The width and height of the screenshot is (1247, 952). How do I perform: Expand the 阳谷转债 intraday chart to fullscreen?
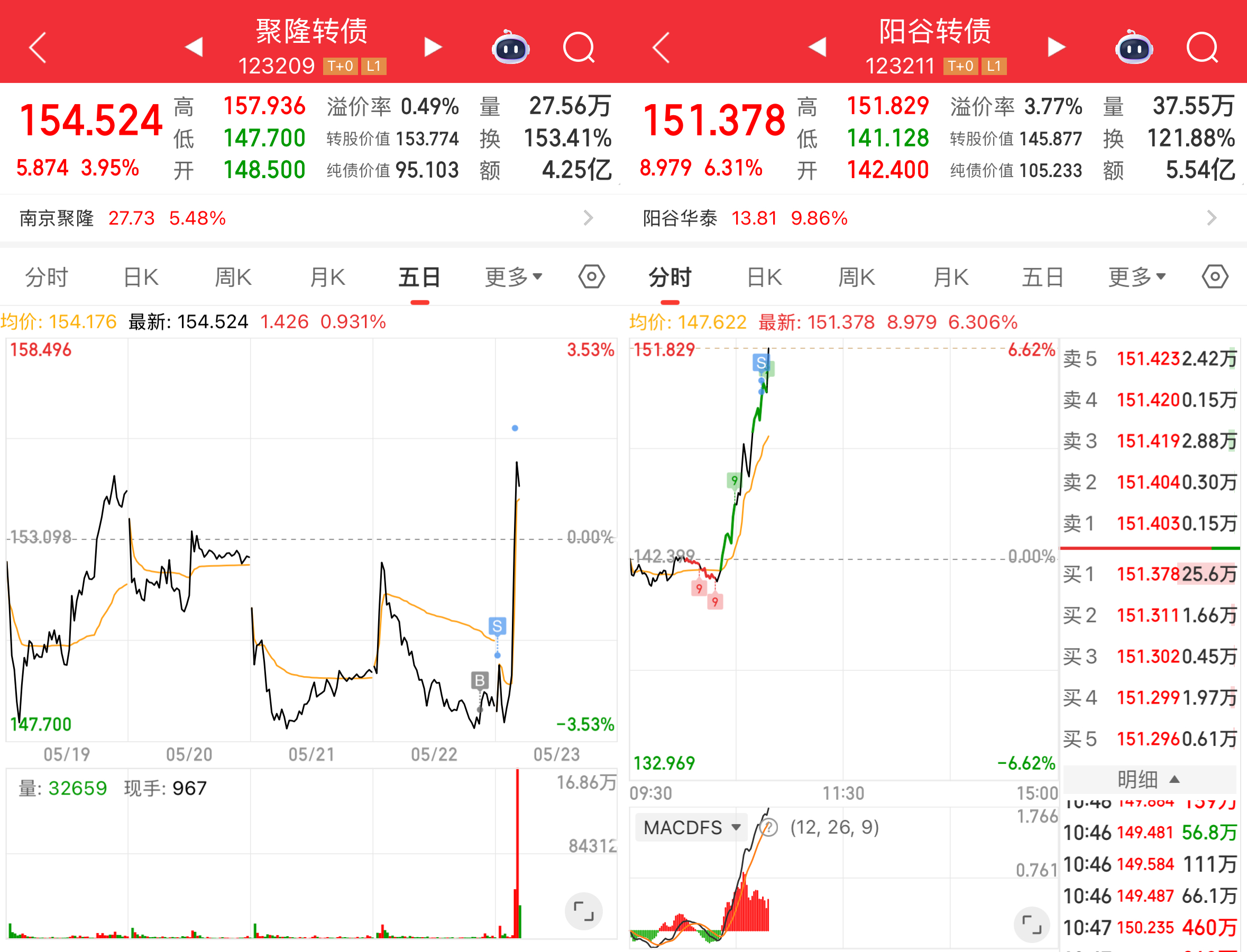tap(1031, 925)
